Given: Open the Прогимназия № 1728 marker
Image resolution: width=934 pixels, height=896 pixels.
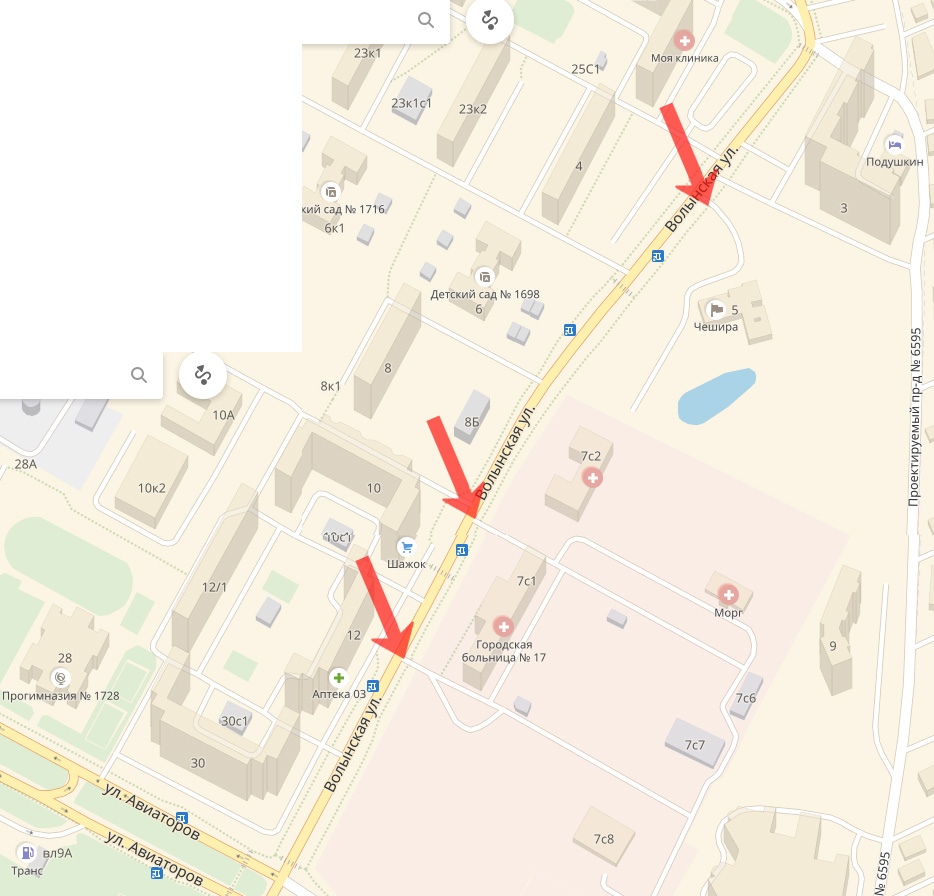Looking at the screenshot, I should pos(60,677).
